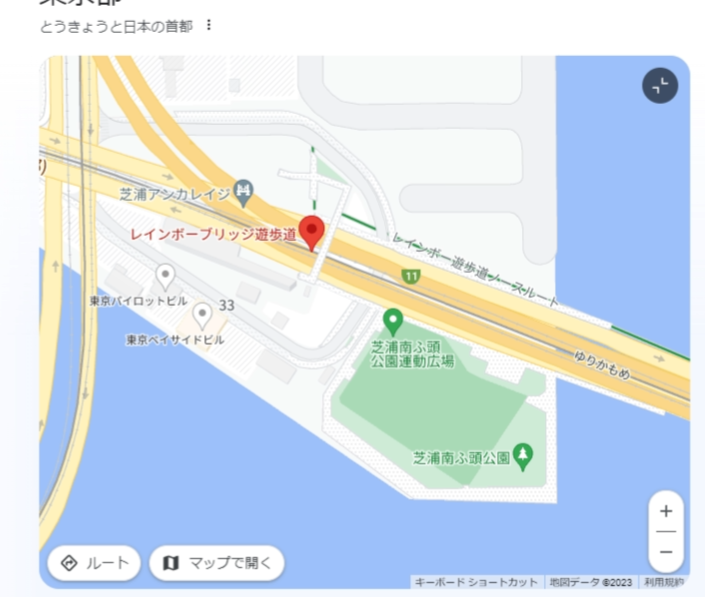Open the 利用規約 terms link
Screen dimensions: 705x597
tap(663, 582)
